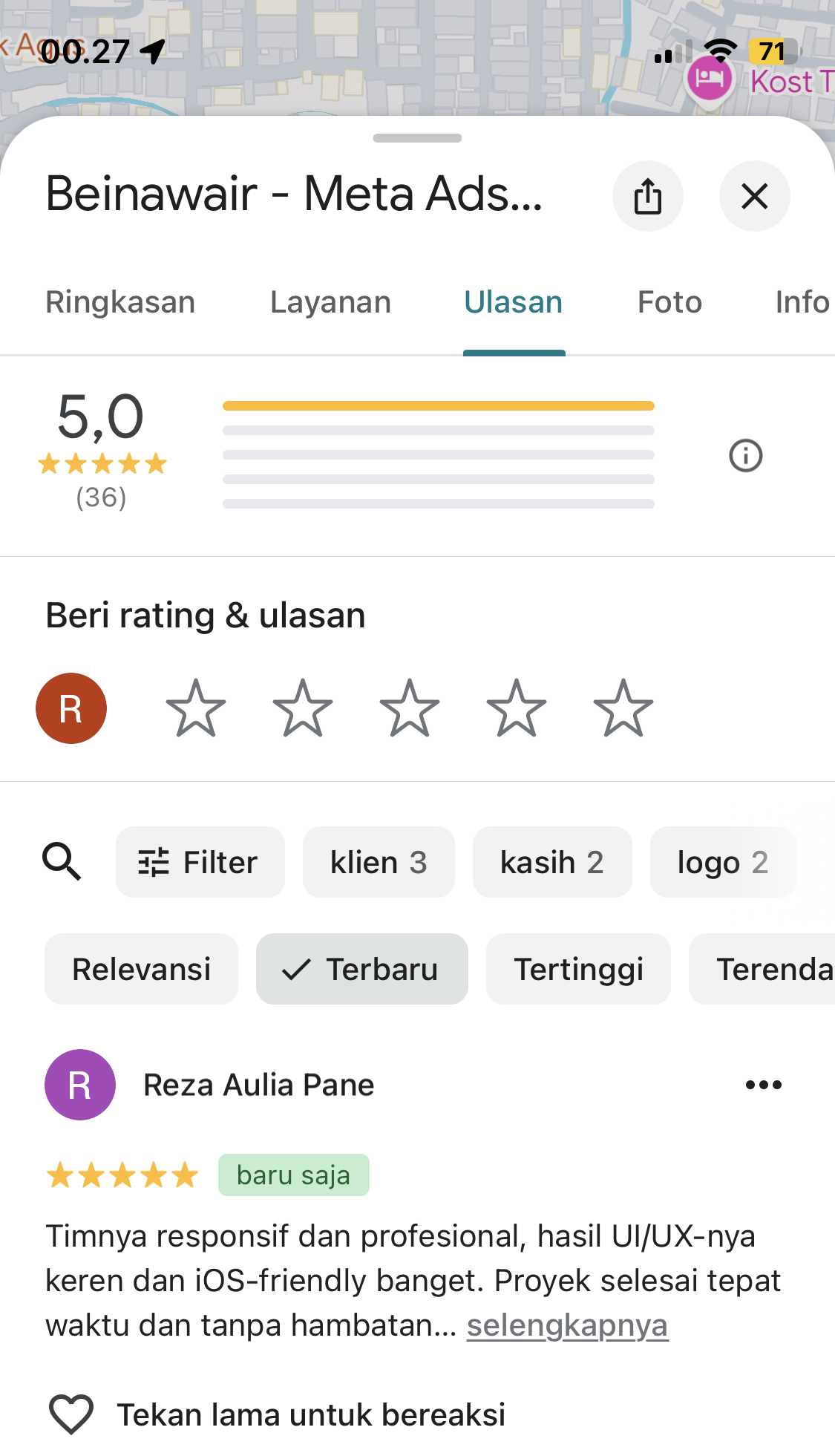The image size is (835, 1456).
Task: Rate with the fifth star
Action: 623,708
